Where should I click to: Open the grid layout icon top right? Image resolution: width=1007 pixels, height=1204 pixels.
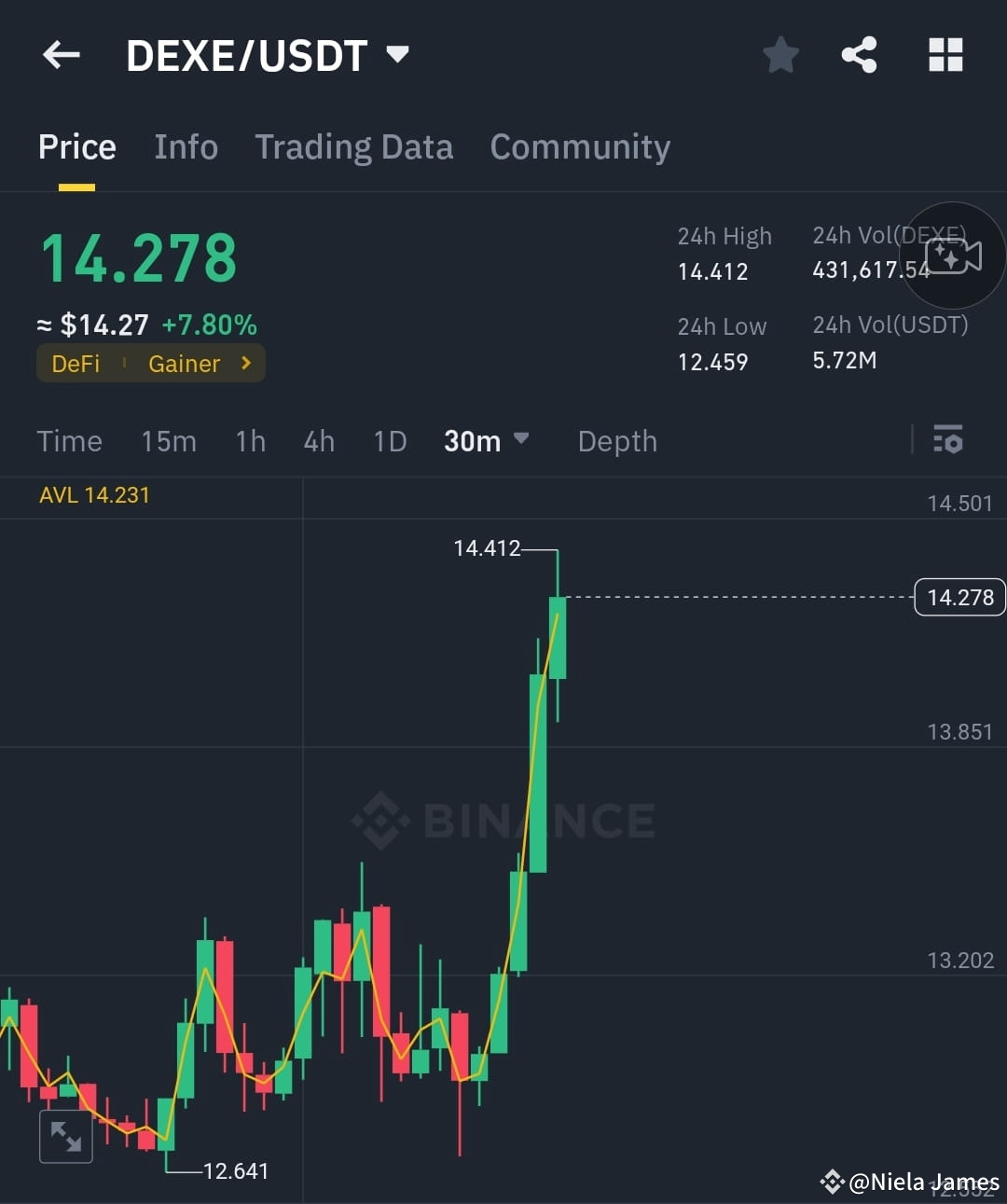tap(945, 54)
